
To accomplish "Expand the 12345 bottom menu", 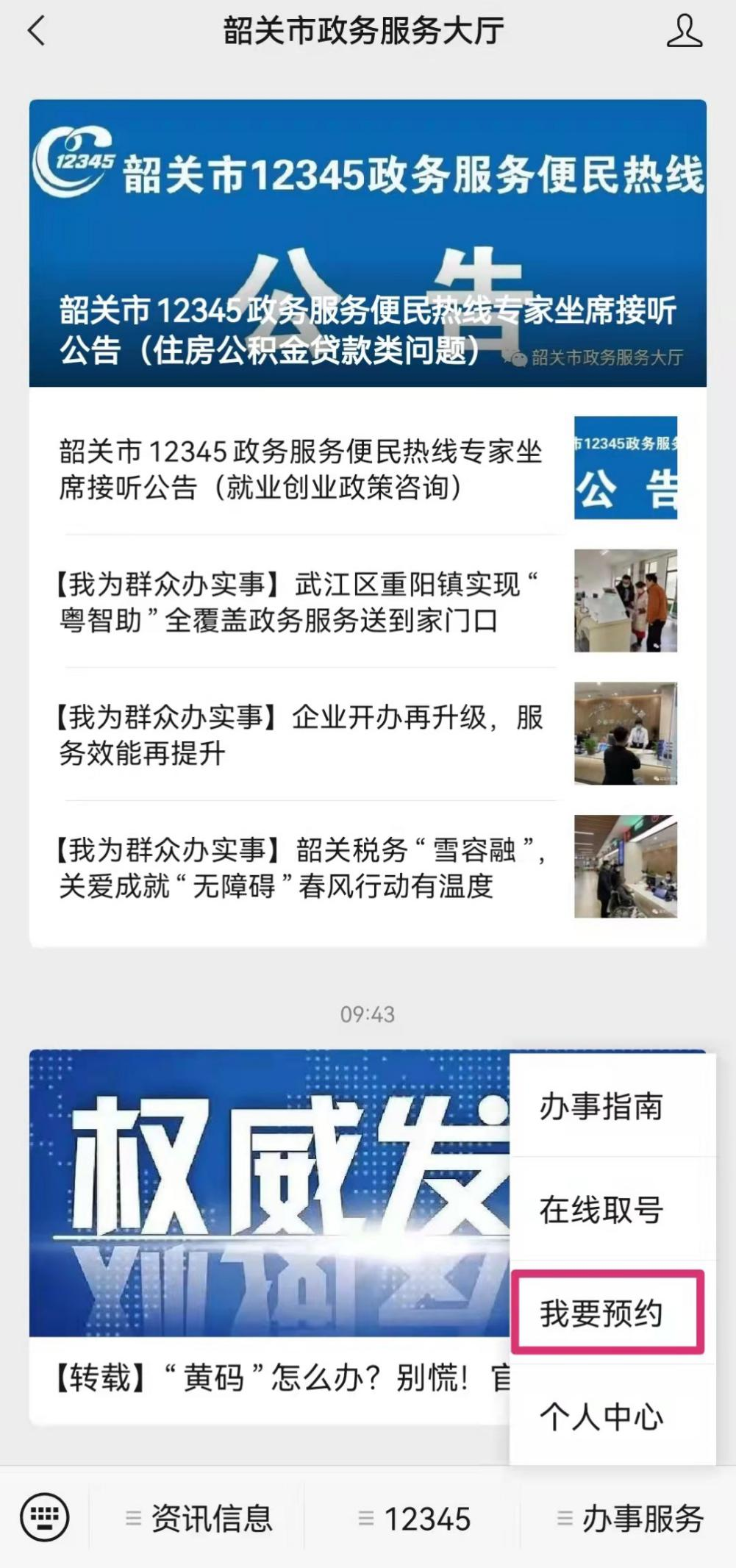I will 414,1519.
